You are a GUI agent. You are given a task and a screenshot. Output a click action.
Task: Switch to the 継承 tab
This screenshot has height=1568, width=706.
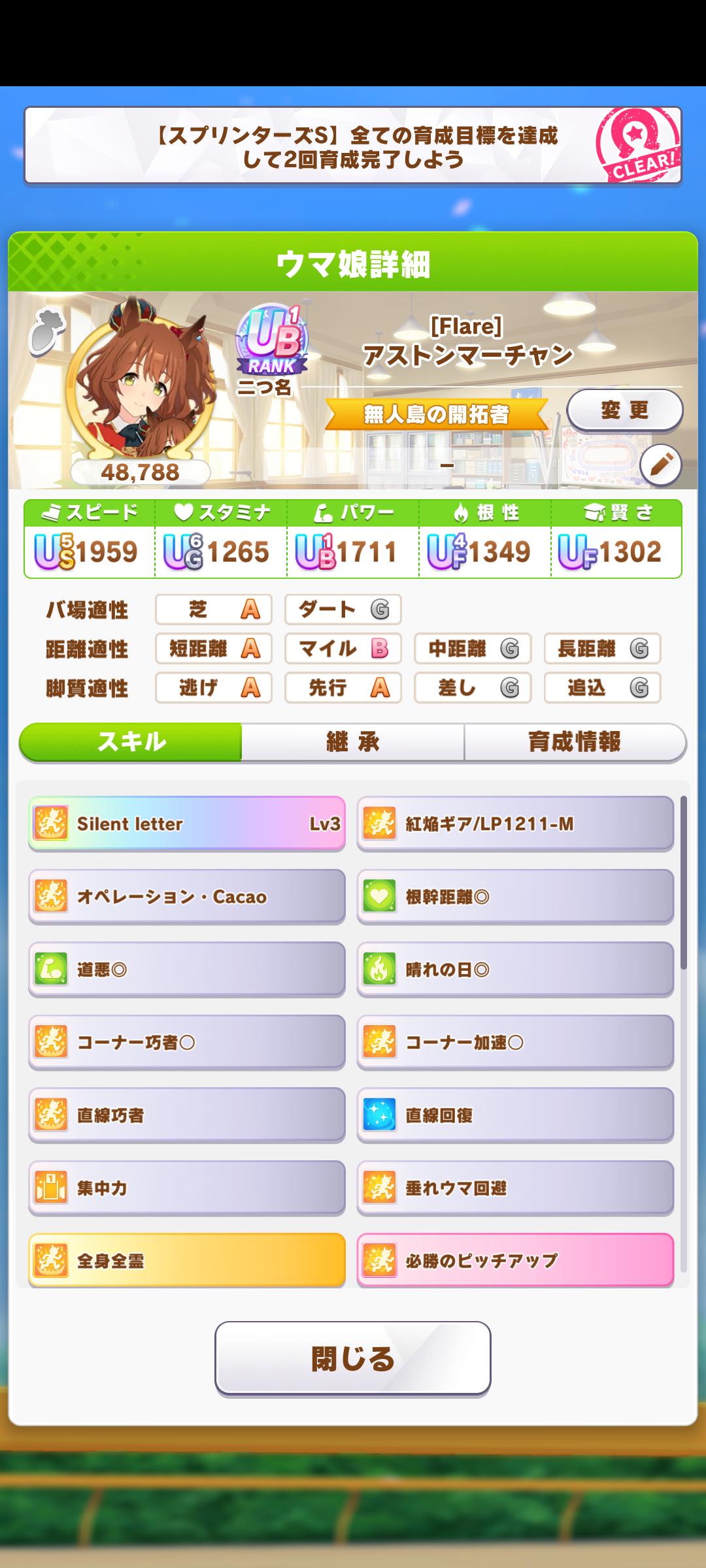[x=353, y=742]
